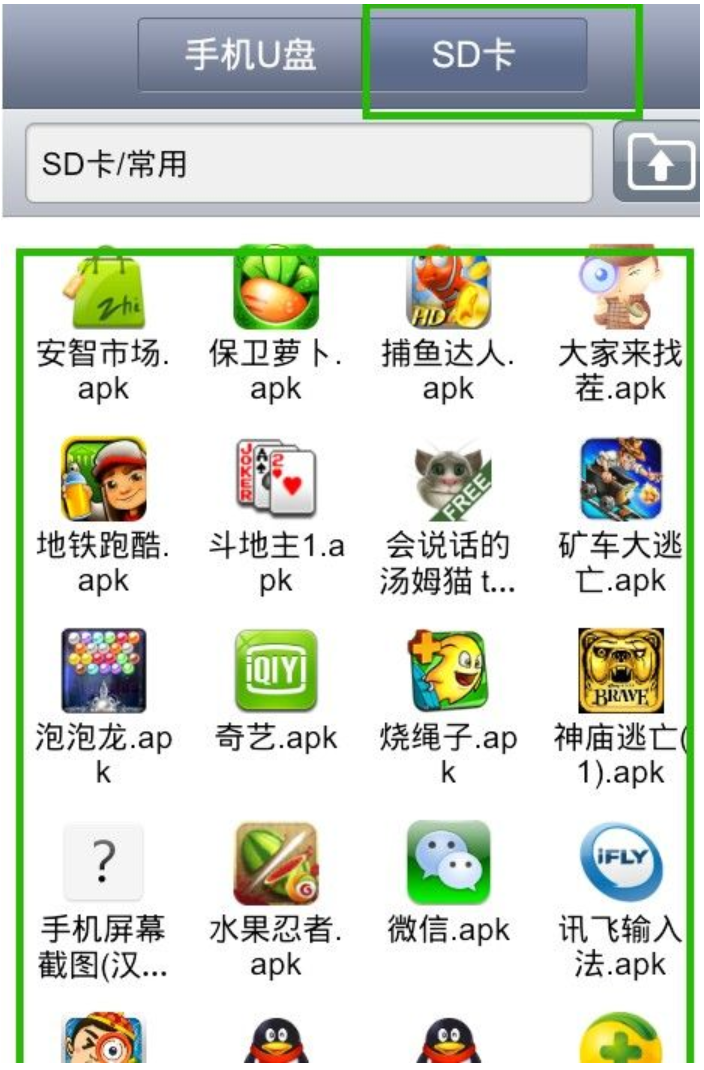
Task: Switch to the 手机U盘 tab
Action: pos(250,55)
